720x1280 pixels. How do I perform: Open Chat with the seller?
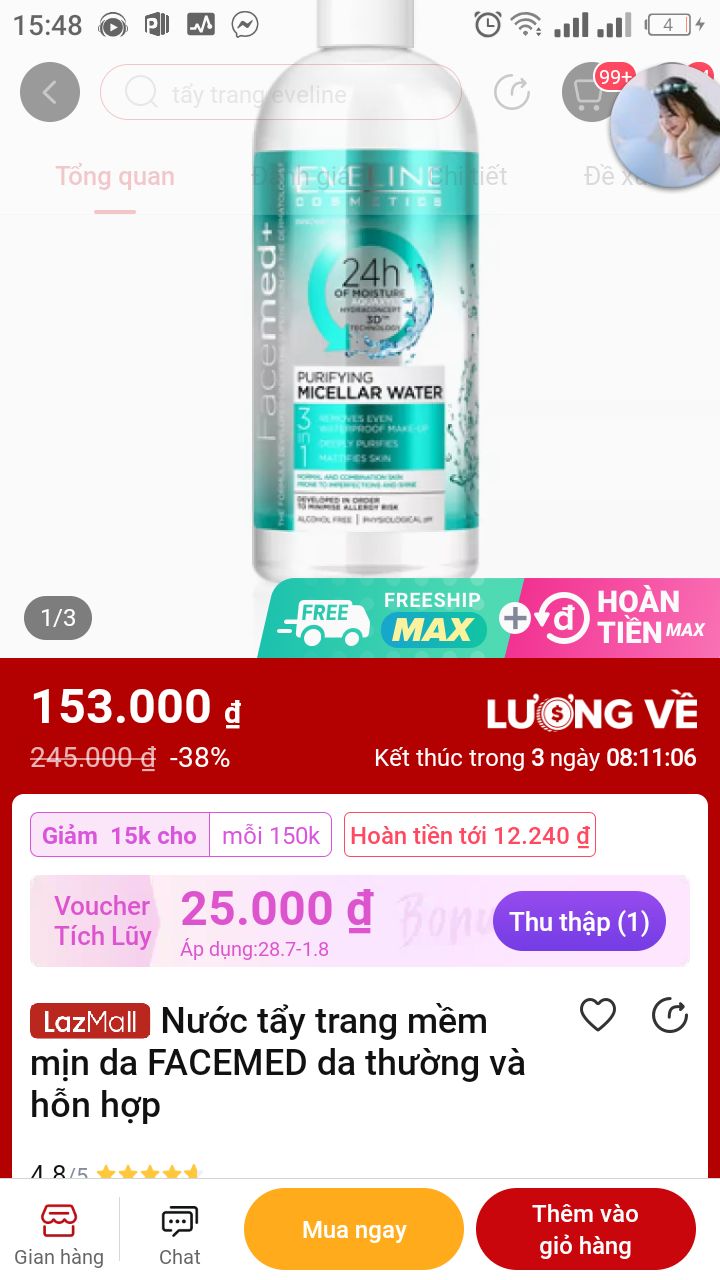pyautogui.click(x=180, y=1232)
